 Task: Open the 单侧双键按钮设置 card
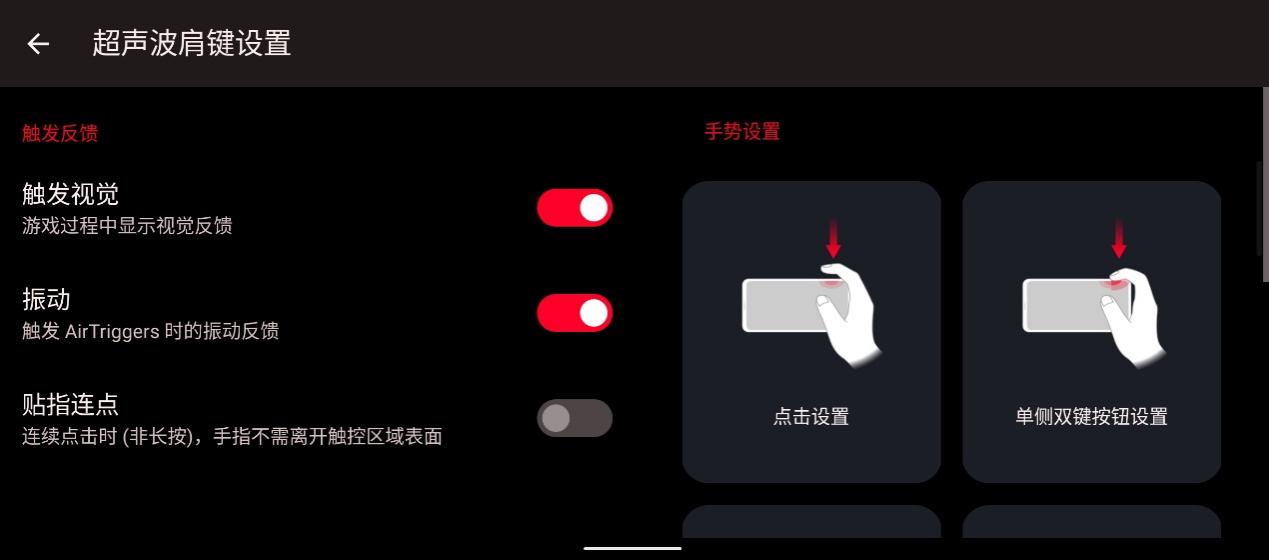click(1091, 332)
